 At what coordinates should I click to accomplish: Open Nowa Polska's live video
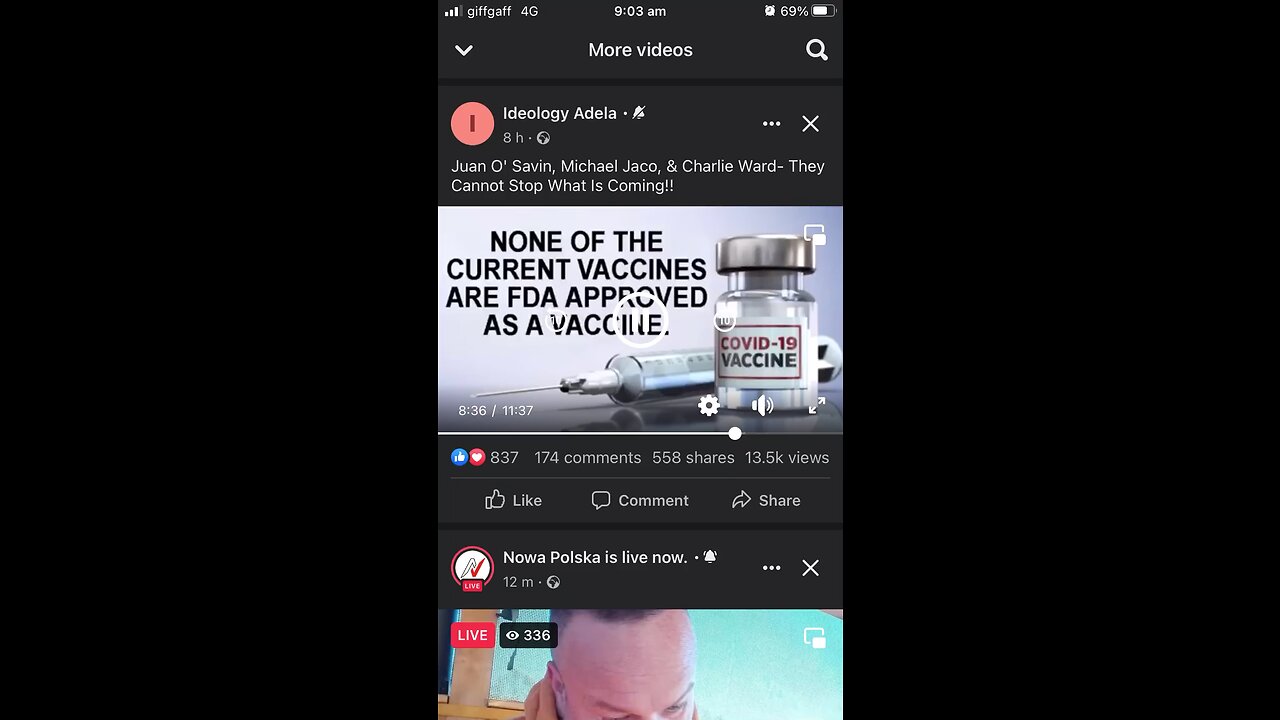click(x=640, y=665)
